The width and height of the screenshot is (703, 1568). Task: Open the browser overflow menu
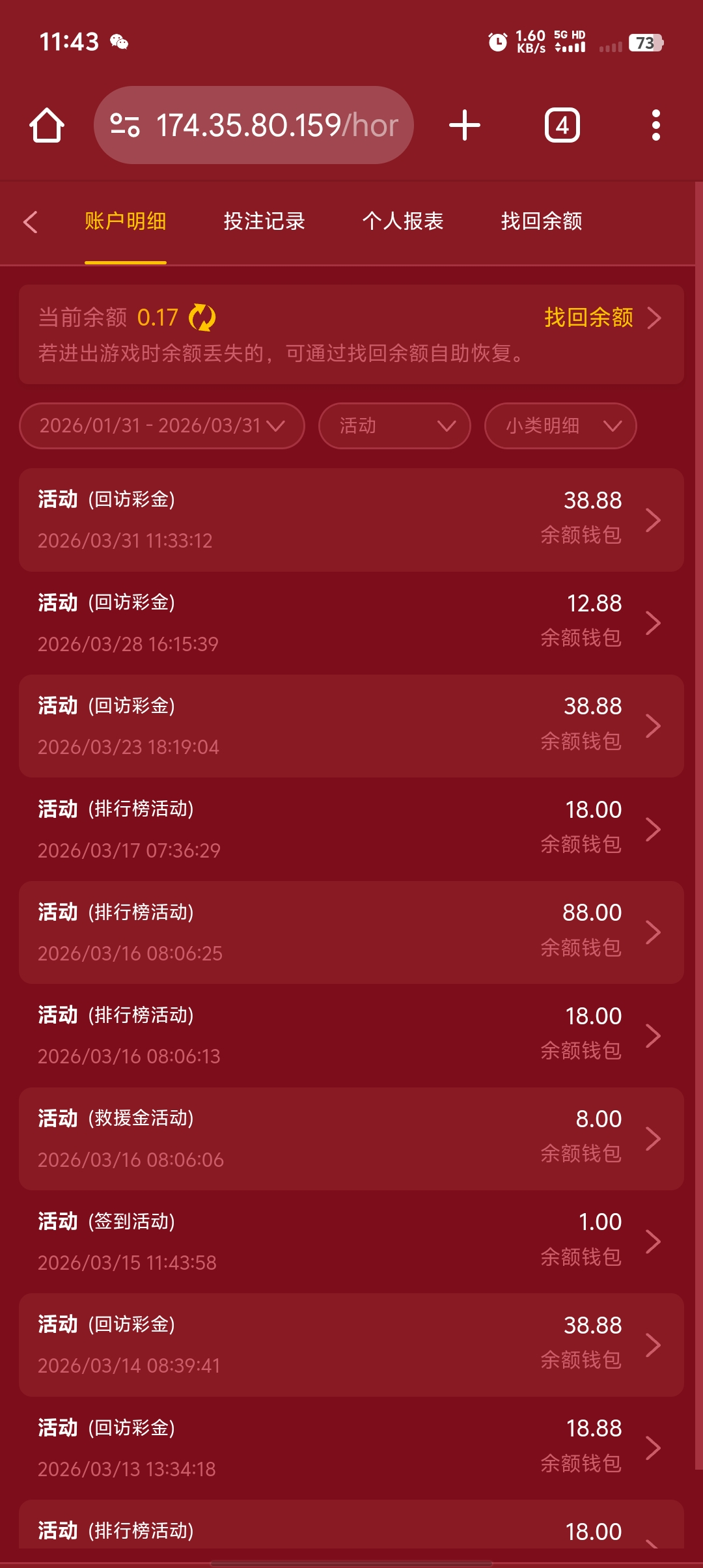pos(655,125)
